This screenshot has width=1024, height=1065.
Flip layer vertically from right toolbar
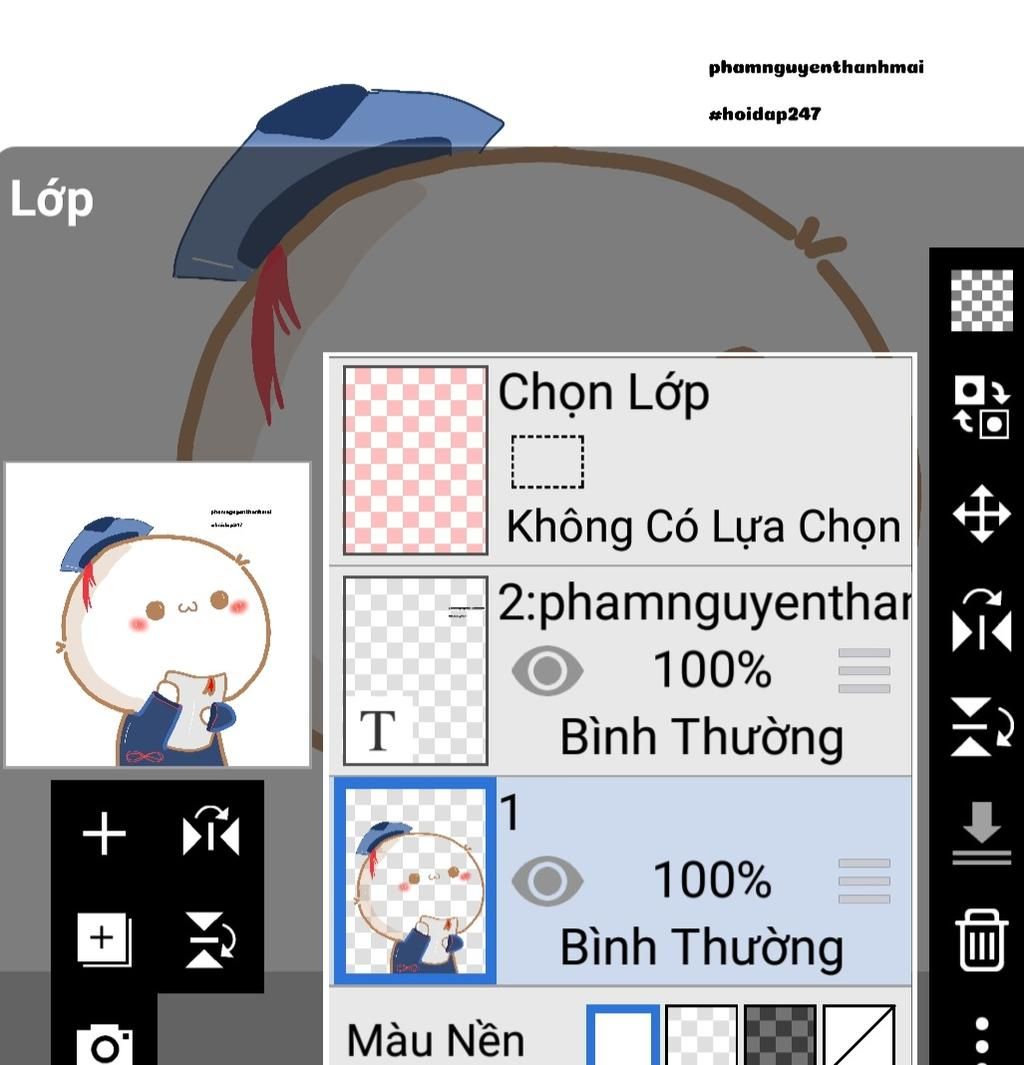980,727
